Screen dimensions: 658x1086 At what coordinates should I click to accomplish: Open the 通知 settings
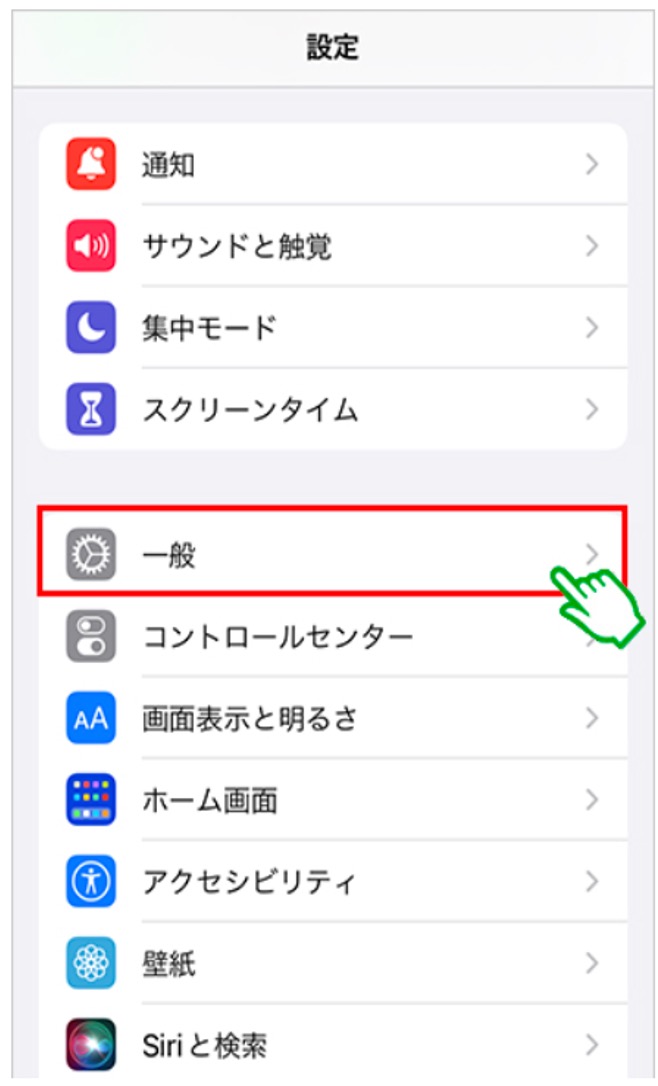[x=332, y=164]
